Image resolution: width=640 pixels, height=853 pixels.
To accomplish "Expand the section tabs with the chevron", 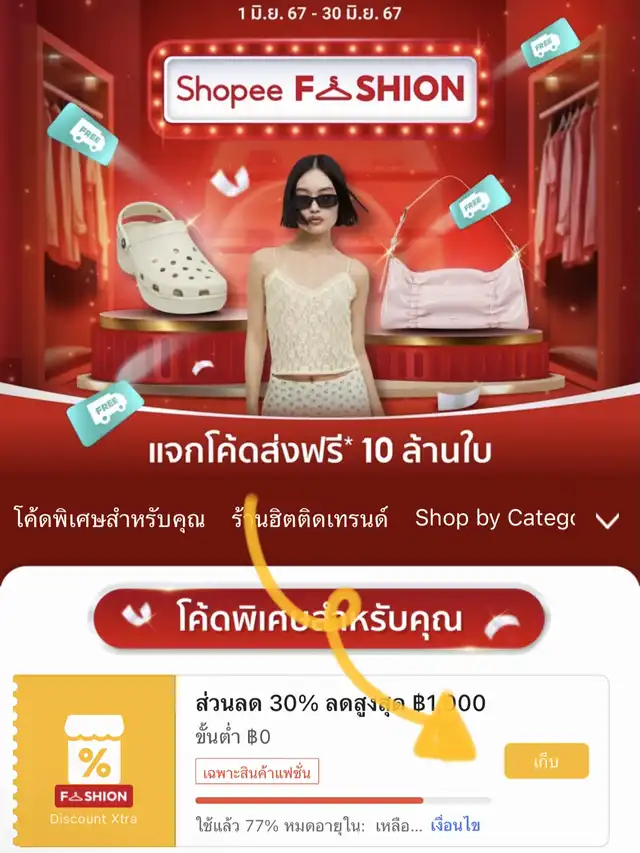I will tap(606, 520).
